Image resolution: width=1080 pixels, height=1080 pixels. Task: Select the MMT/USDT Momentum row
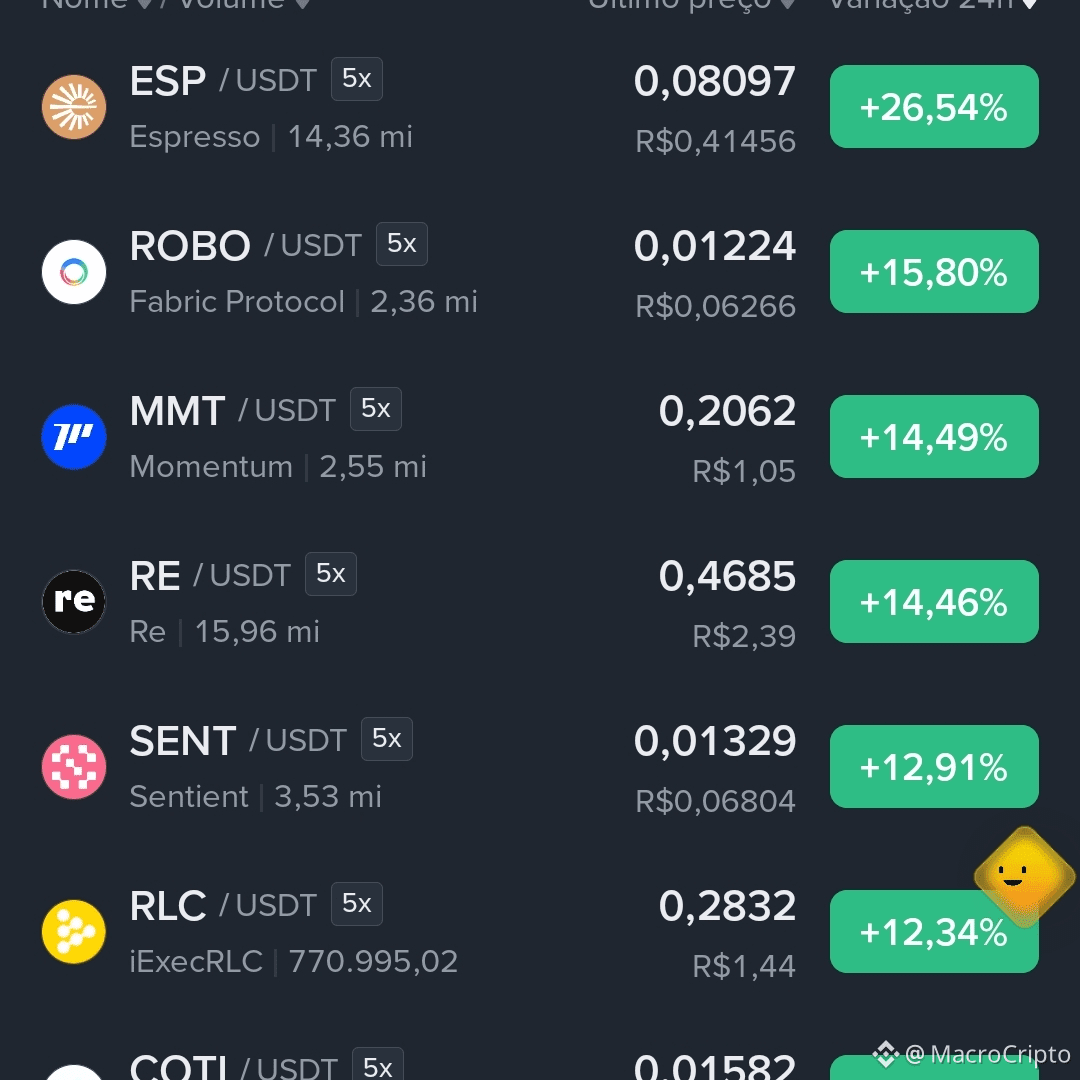(x=540, y=437)
